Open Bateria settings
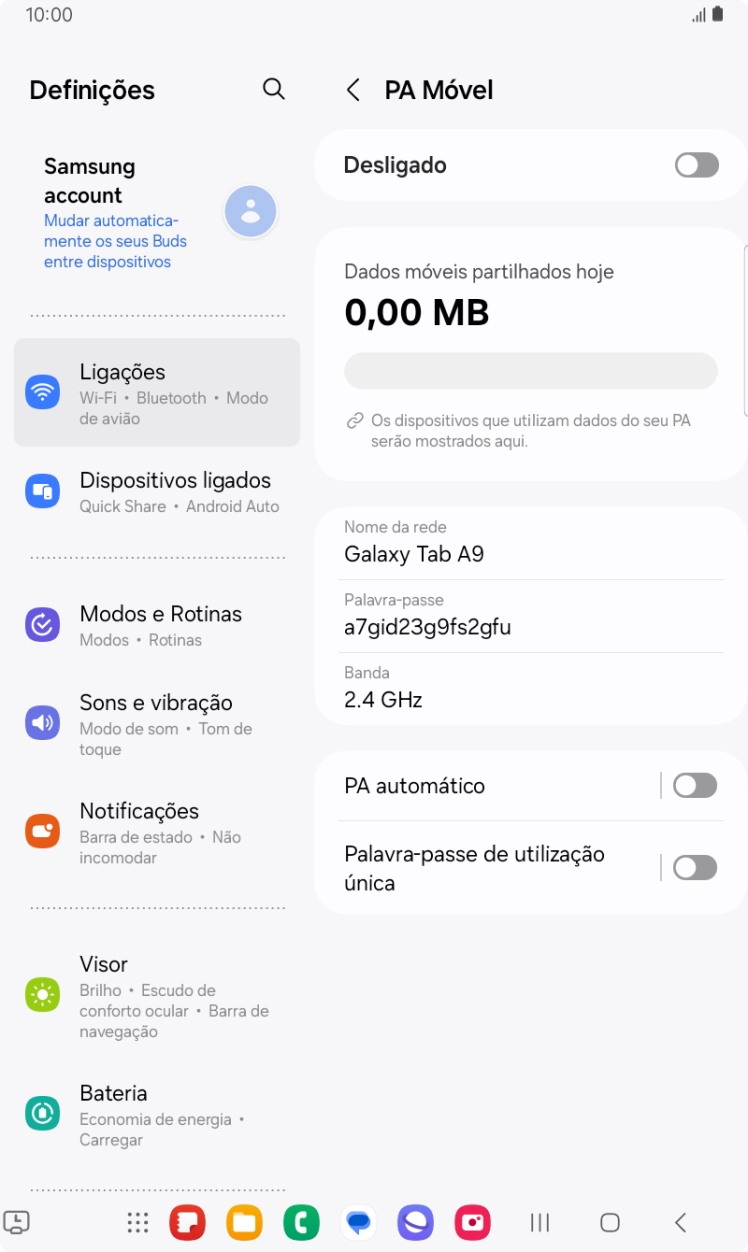Screen dimensions: 748x1252 157,1114
